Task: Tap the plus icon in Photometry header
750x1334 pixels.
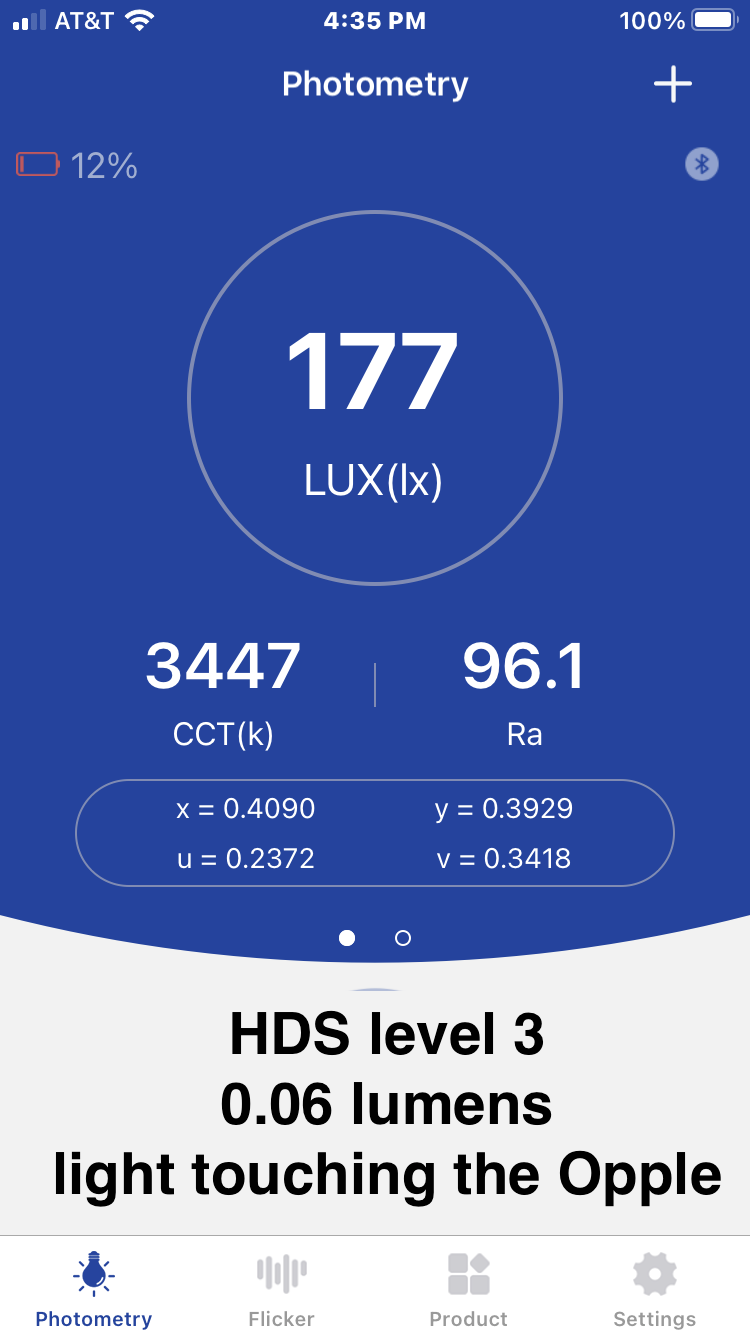Action: [673, 84]
